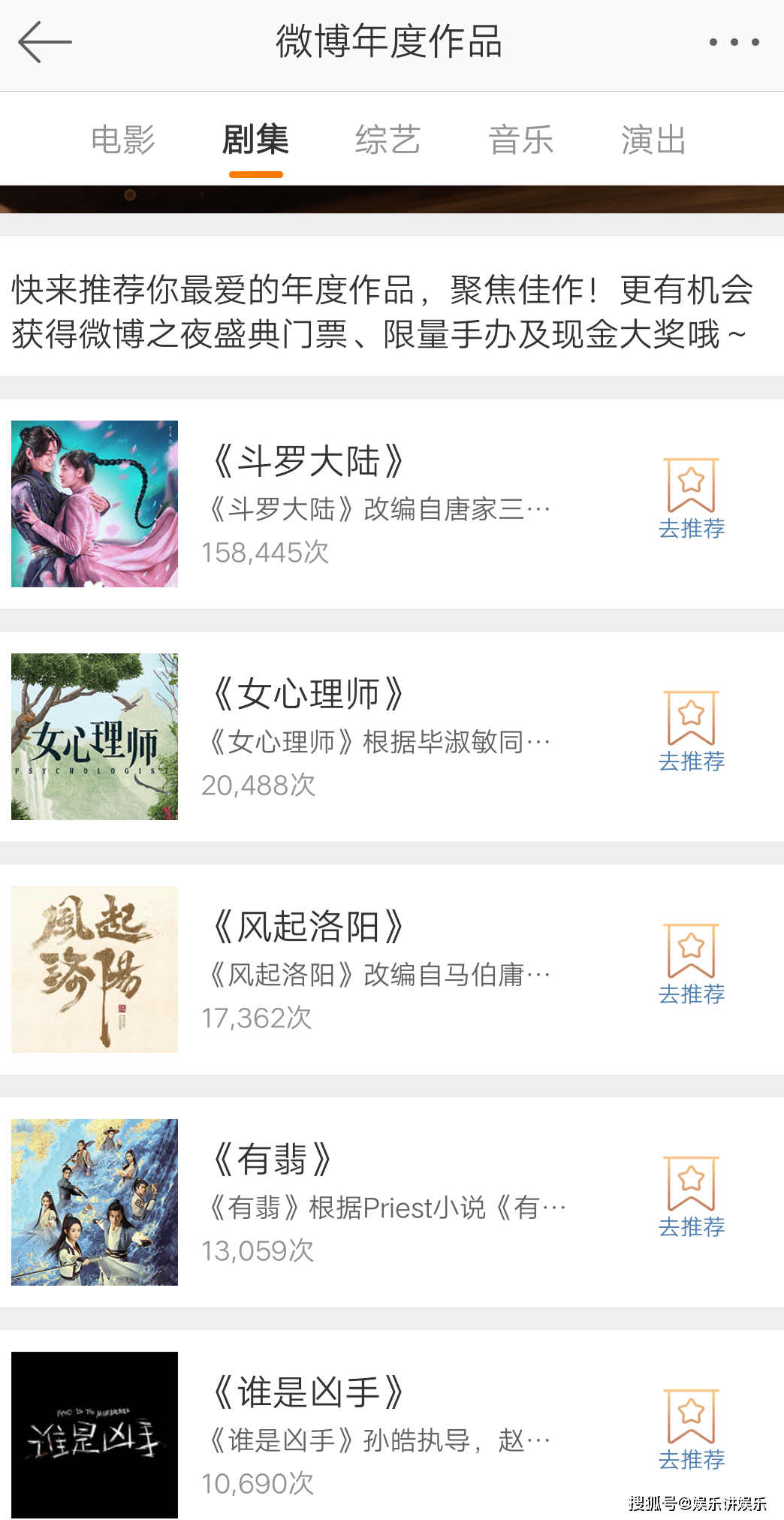Select the 剧集 tab

(x=256, y=140)
